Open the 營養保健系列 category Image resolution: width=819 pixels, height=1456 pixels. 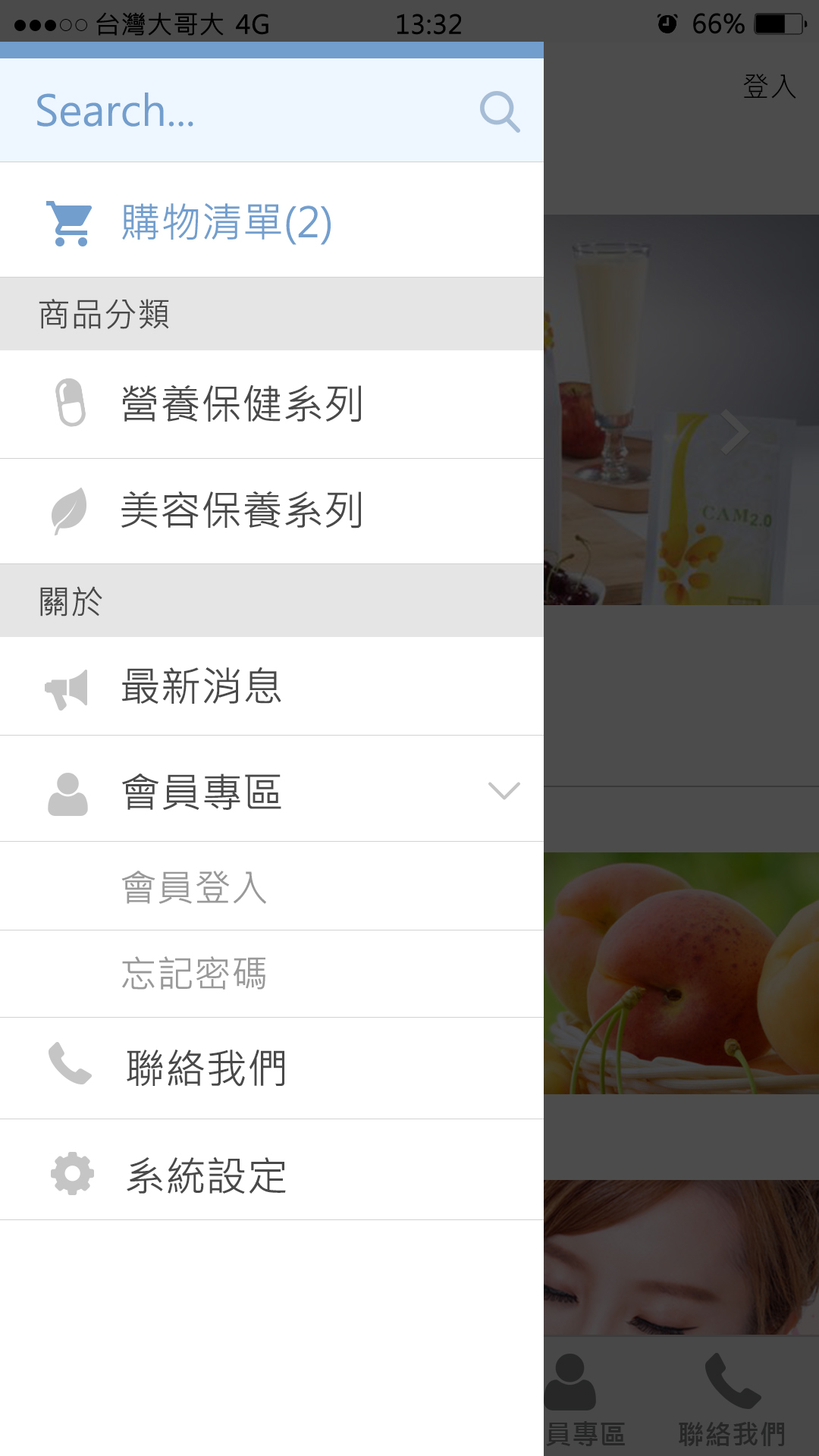(243, 403)
